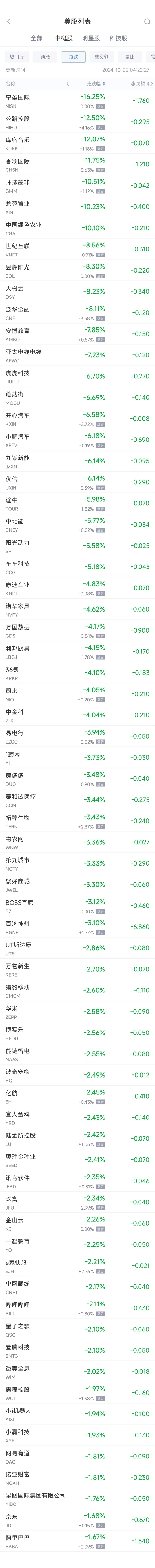Select the 成交额 filter chip
The image size is (155, 1568).
click(101, 57)
